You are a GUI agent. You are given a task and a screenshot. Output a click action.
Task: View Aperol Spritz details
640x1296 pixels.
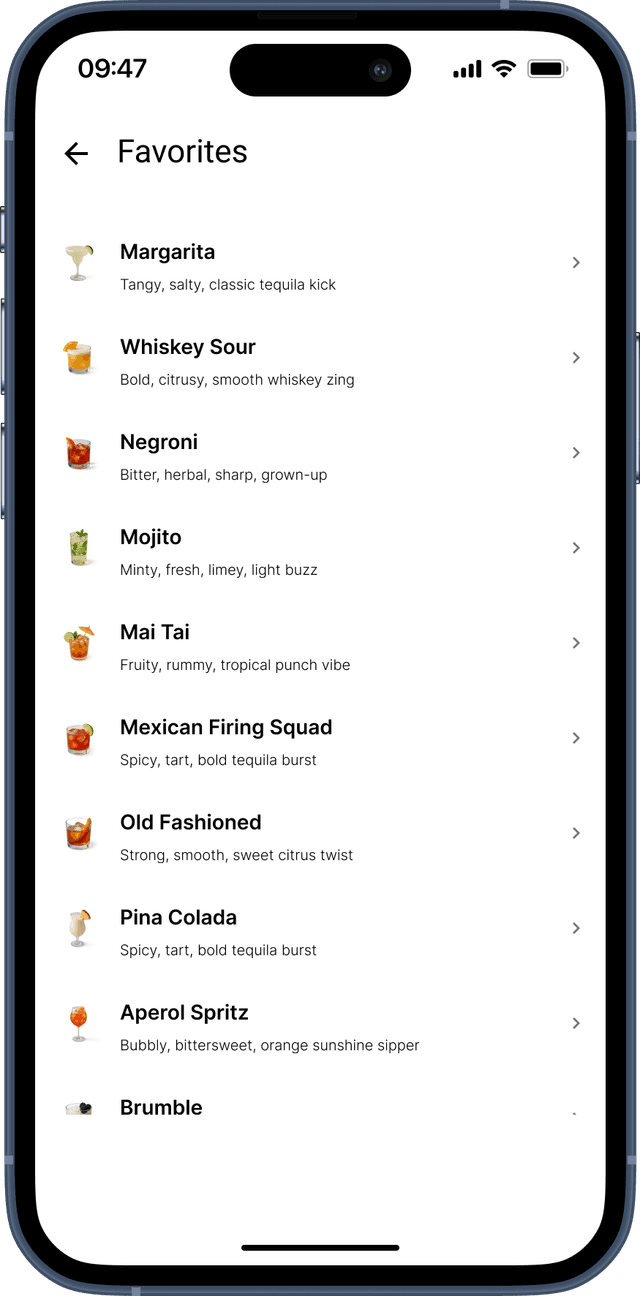click(x=320, y=1023)
